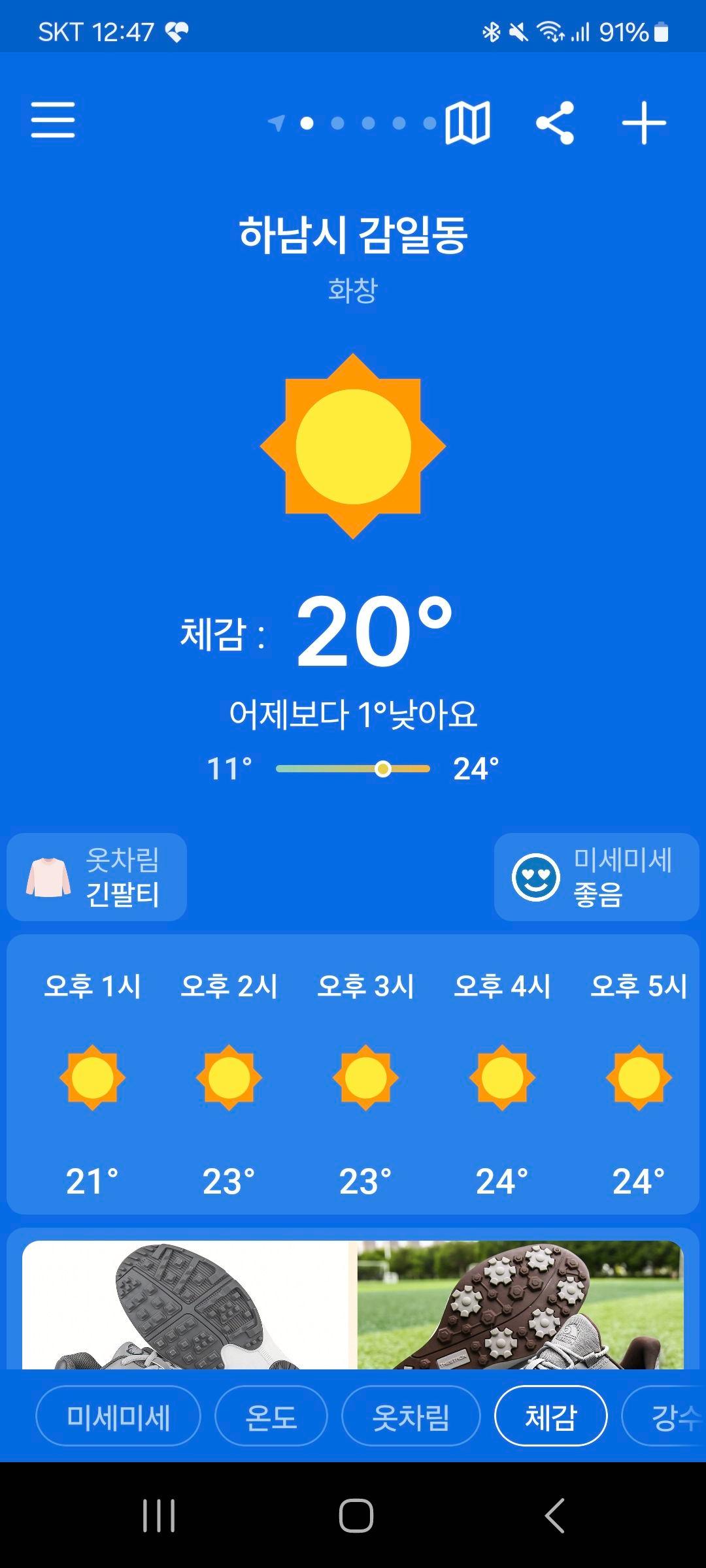Open the hourly forecast for 오후 3시
The height and width of the screenshot is (1568, 706).
tap(365, 1078)
